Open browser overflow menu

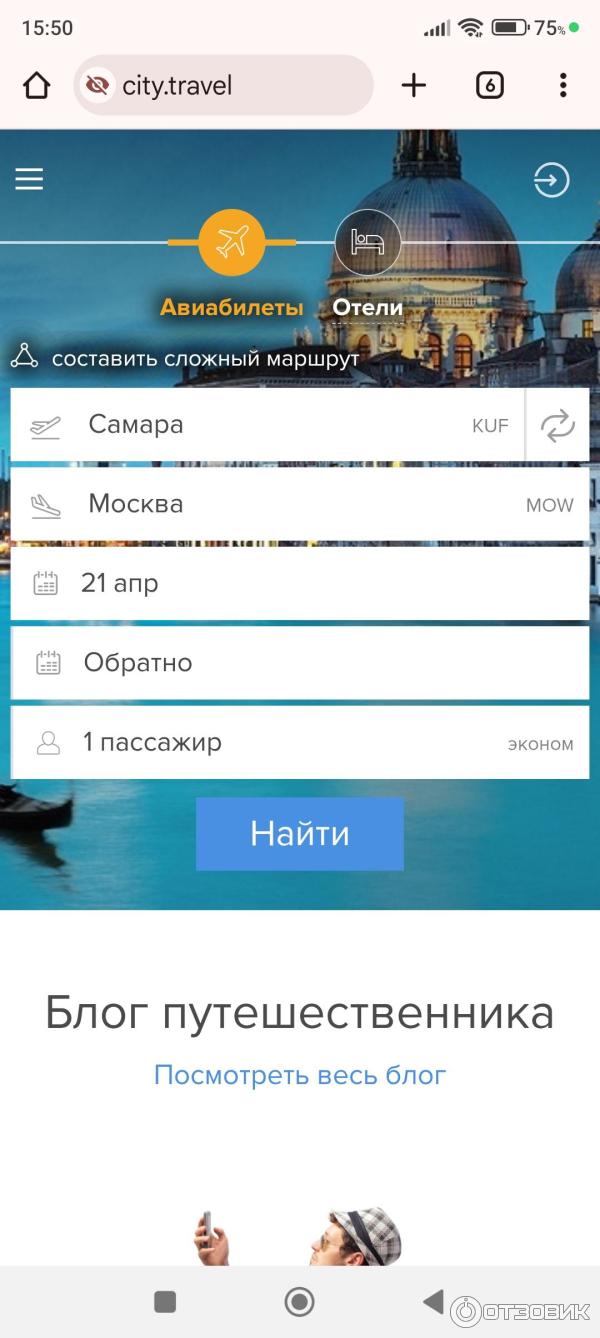(x=563, y=86)
